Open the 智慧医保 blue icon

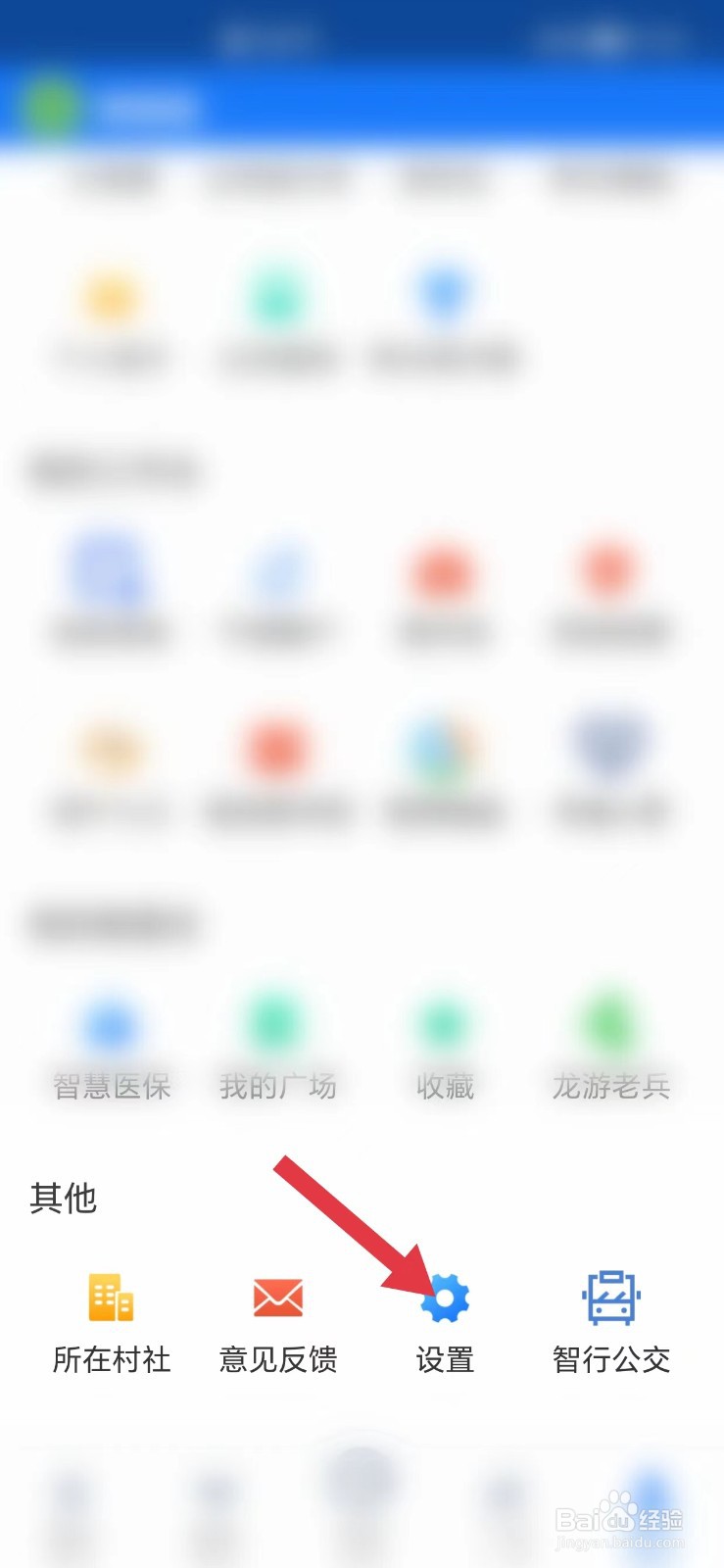point(110,1024)
